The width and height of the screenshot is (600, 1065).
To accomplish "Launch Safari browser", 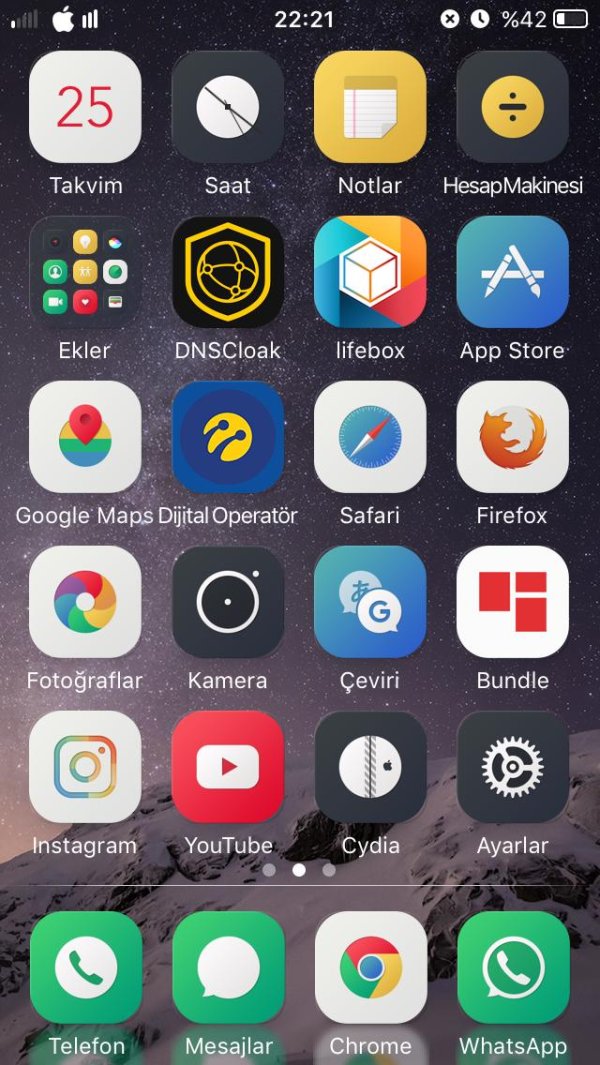I will pos(370,437).
